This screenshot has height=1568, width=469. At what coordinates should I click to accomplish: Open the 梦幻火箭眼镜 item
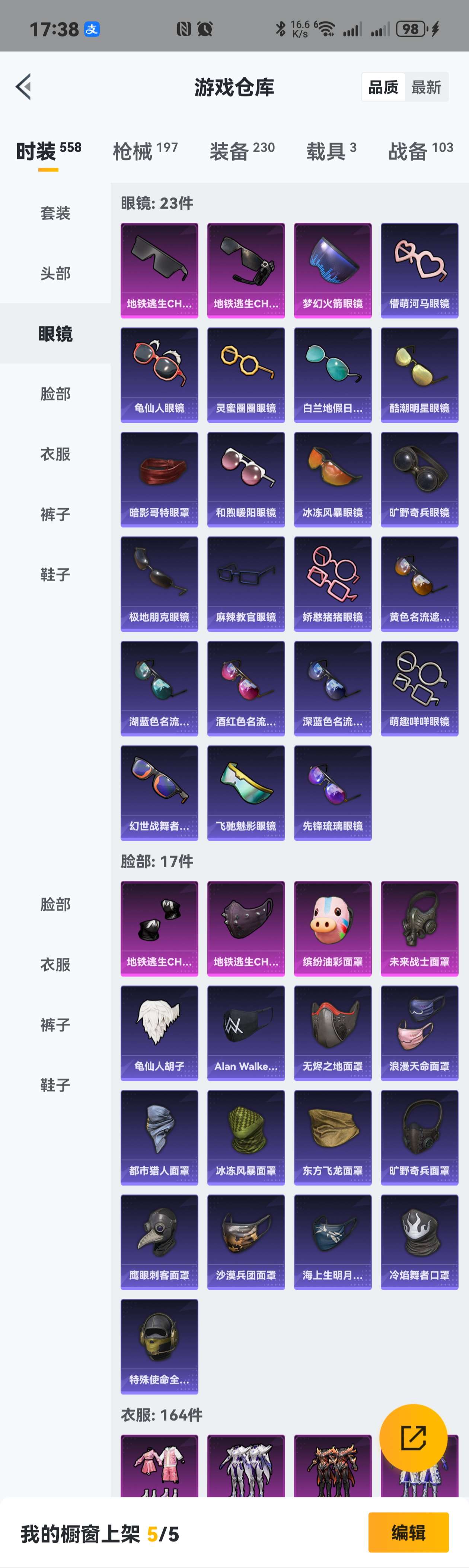pyautogui.click(x=332, y=270)
